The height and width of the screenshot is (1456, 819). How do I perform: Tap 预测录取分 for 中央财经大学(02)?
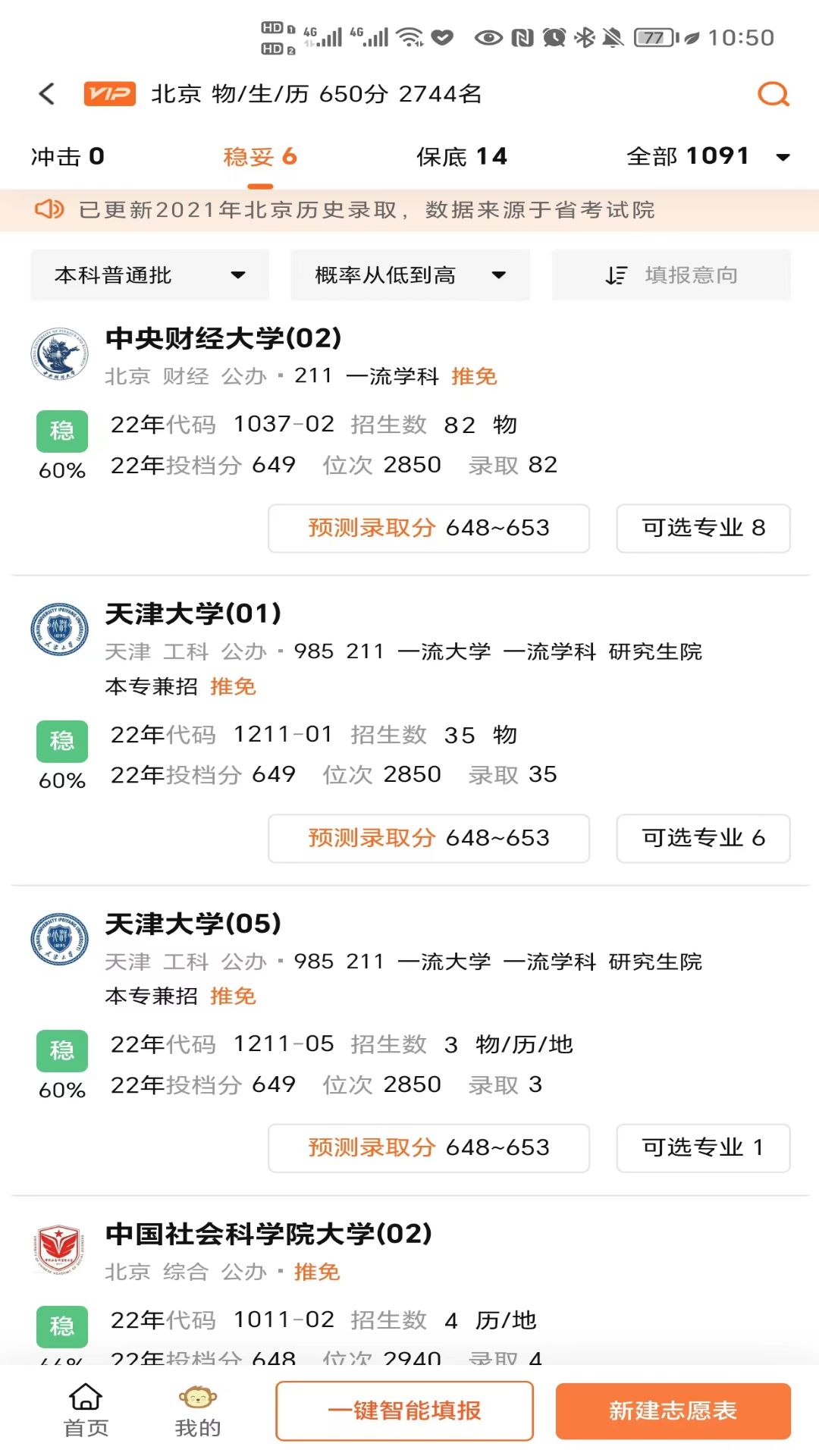click(x=428, y=528)
